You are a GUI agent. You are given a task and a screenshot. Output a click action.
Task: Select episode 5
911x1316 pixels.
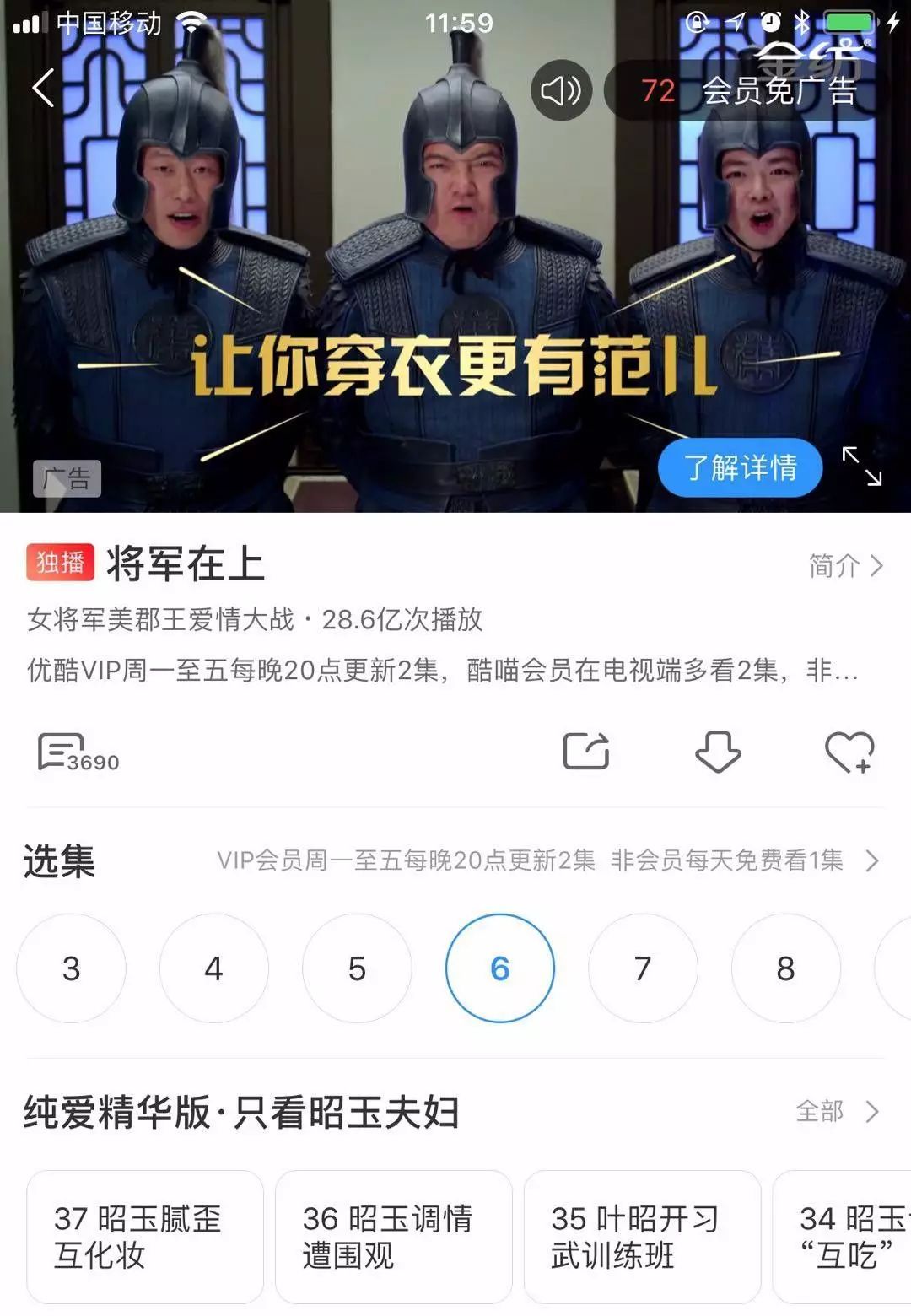pyautogui.click(x=357, y=968)
